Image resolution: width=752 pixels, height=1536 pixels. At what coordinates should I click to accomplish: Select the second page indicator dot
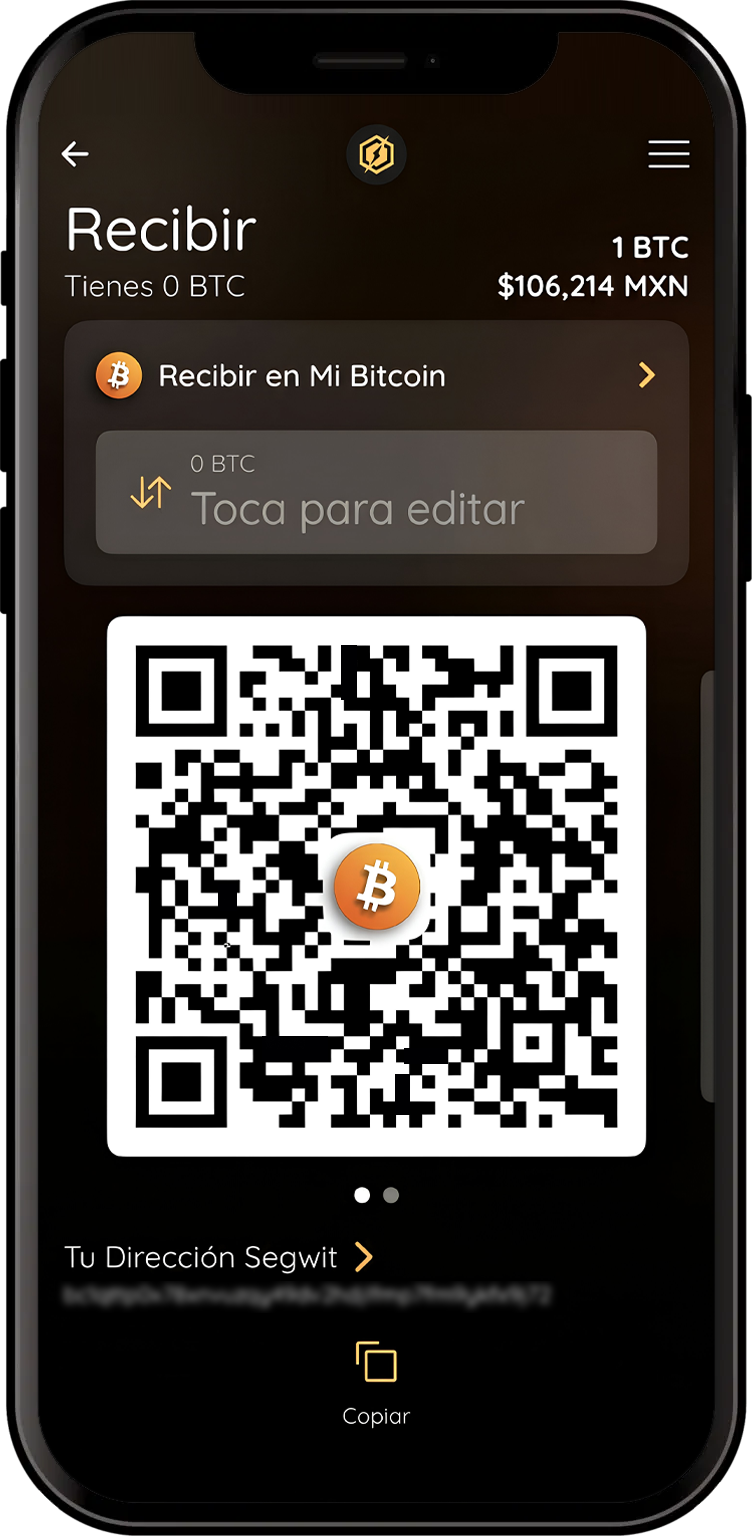[391, 1195]
